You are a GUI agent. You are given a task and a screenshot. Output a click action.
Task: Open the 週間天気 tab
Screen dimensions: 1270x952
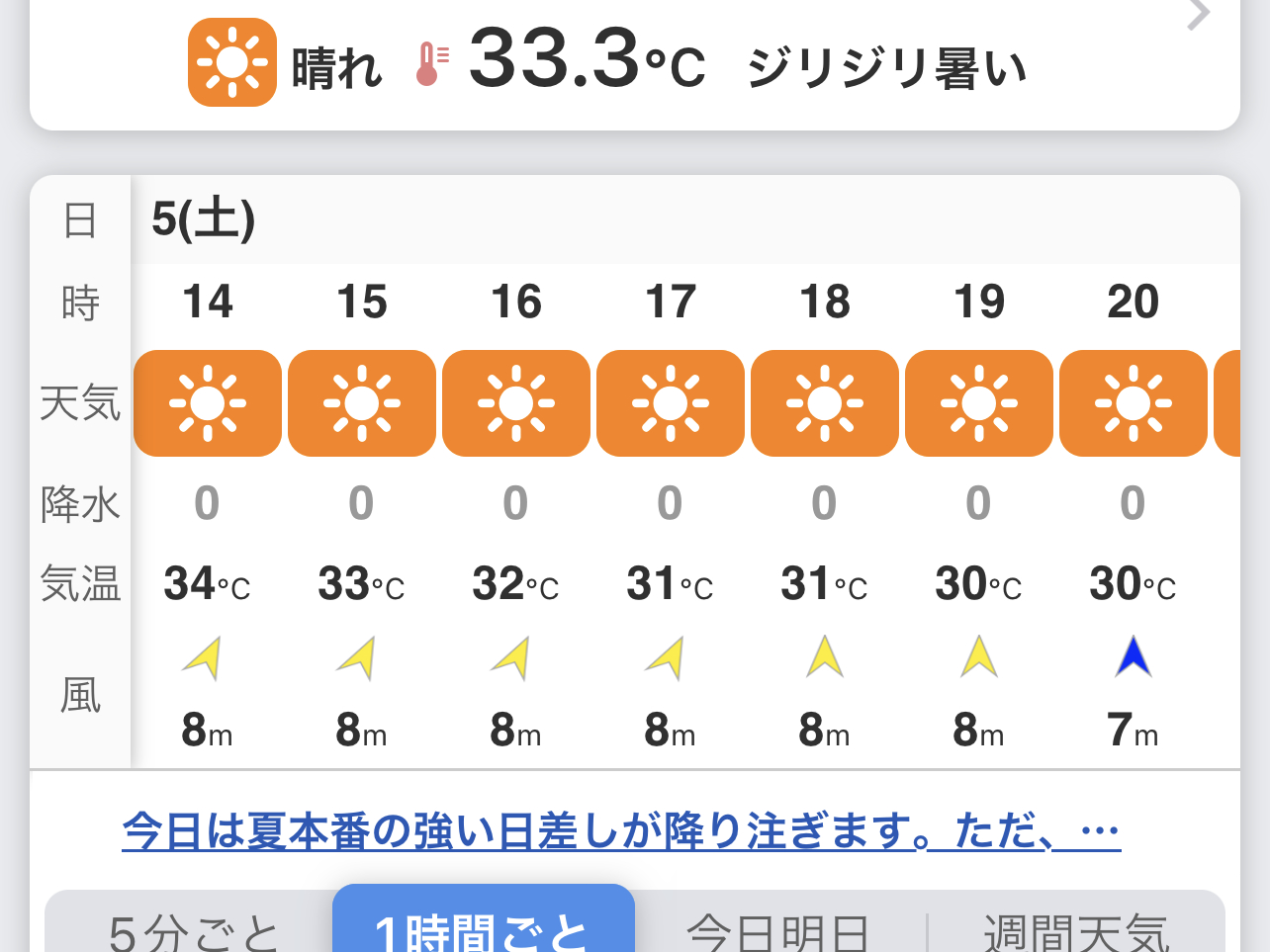point(1076,931)
